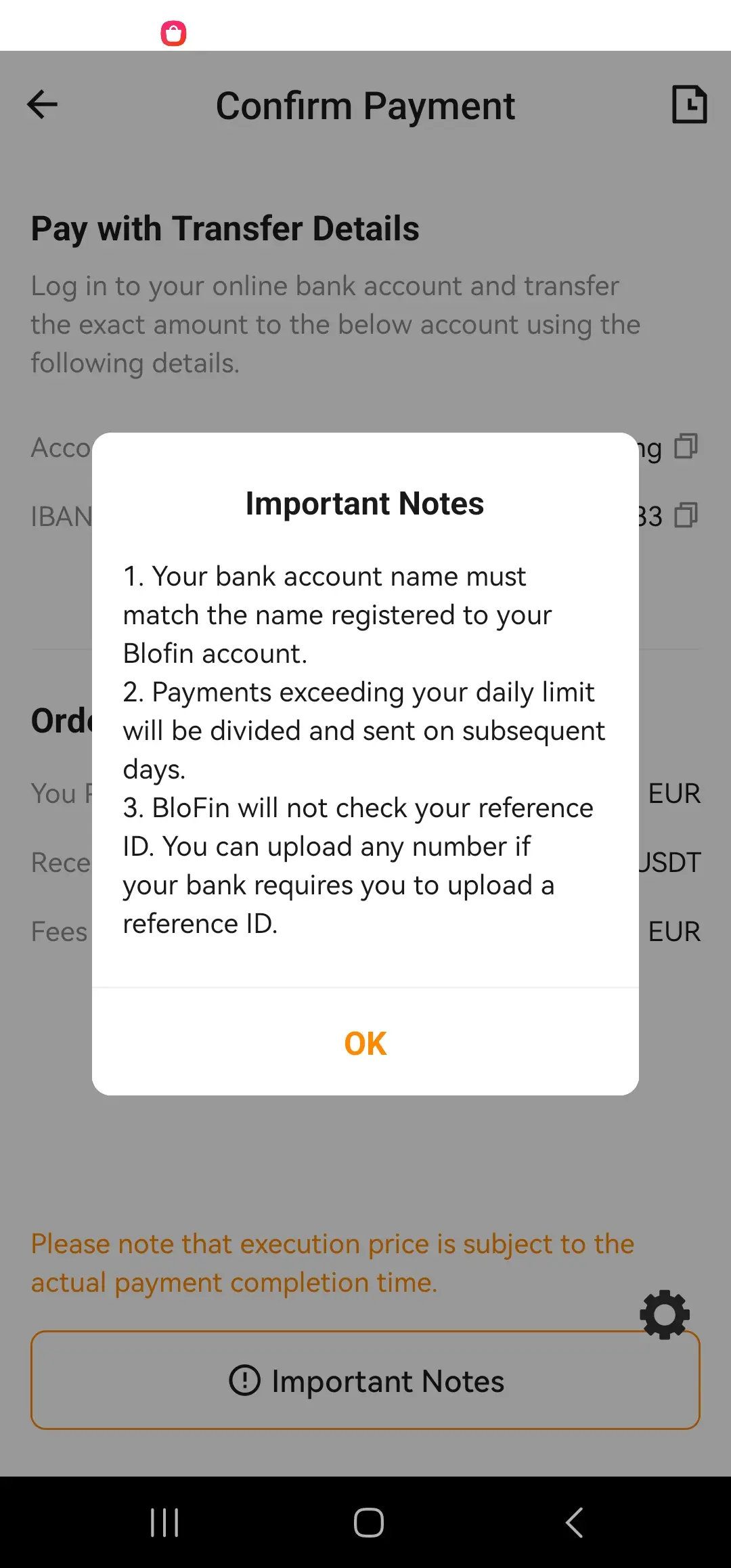The height and width of the screenshot is (1568, 731).
Task: Go back using the header arrow
Action: coord(43,105)
